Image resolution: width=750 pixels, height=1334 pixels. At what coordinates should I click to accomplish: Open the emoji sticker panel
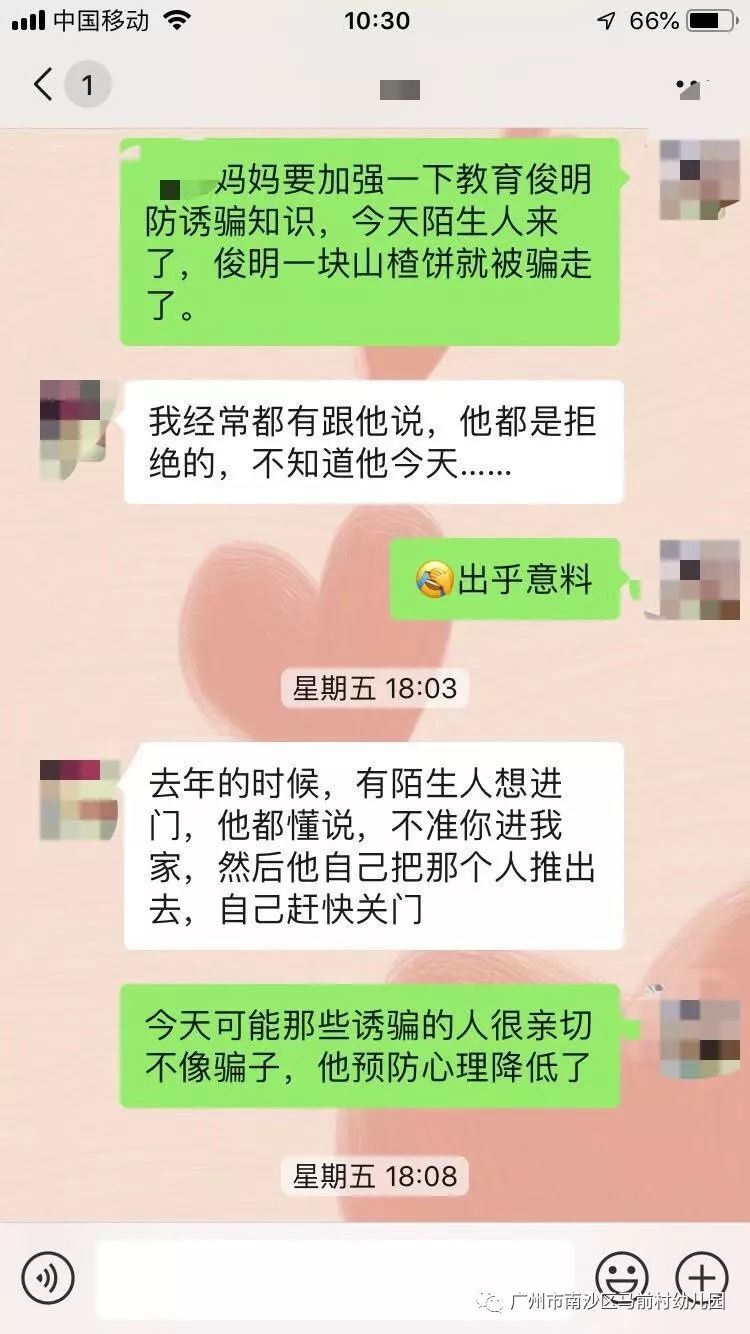[622, 1276]
